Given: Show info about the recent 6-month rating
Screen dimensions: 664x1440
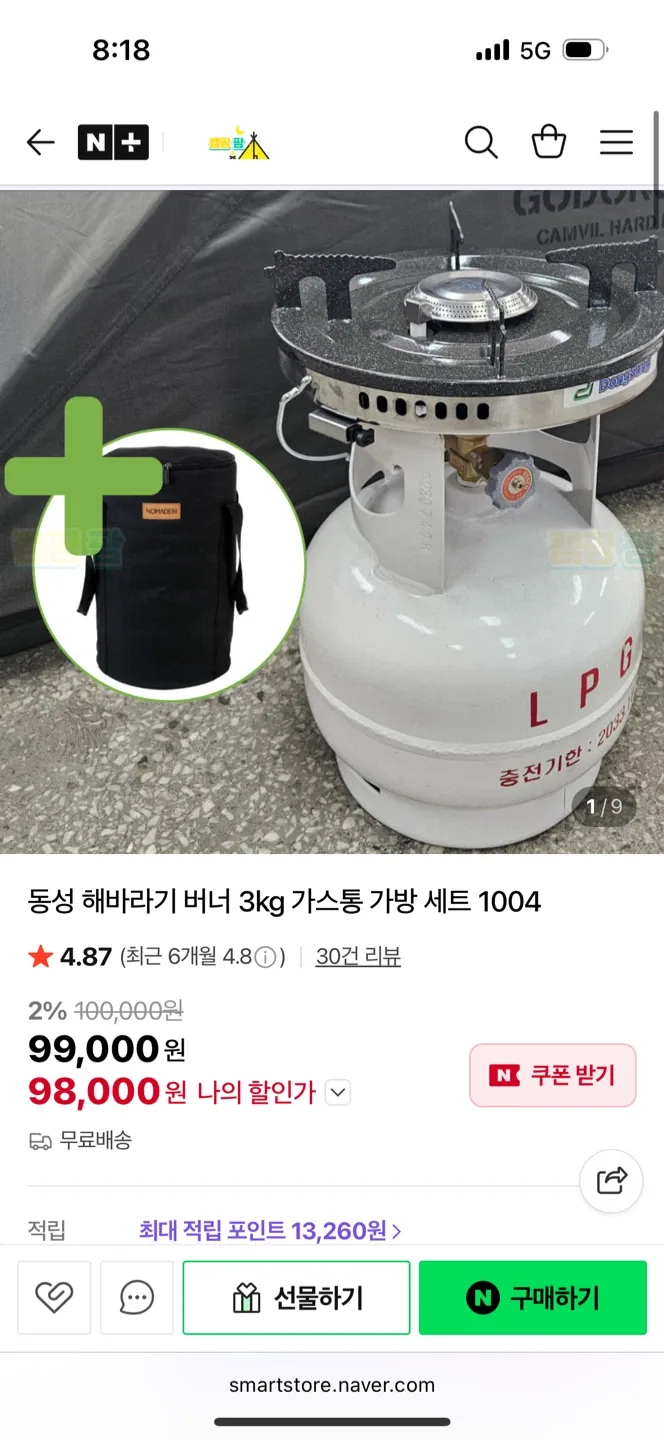Looking at the screenshot, I should click(x=265, y=958).
